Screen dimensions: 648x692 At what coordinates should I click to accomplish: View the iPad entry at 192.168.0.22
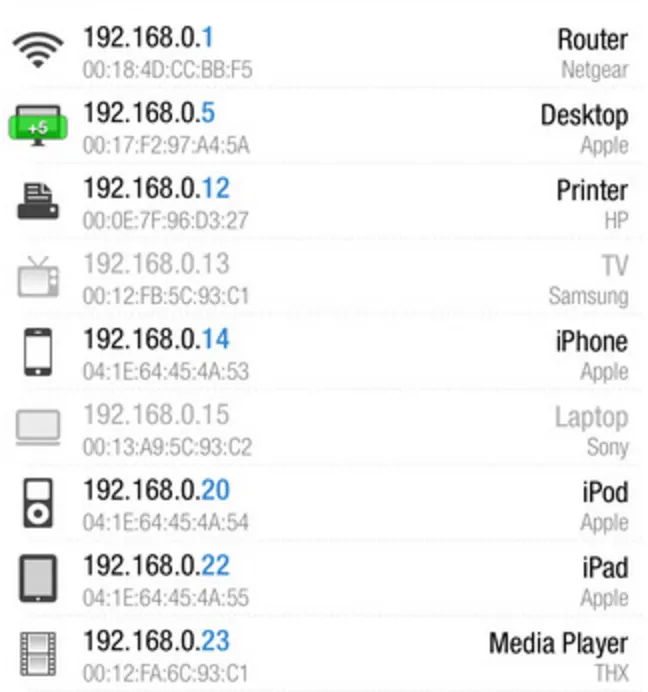[324, 579]
